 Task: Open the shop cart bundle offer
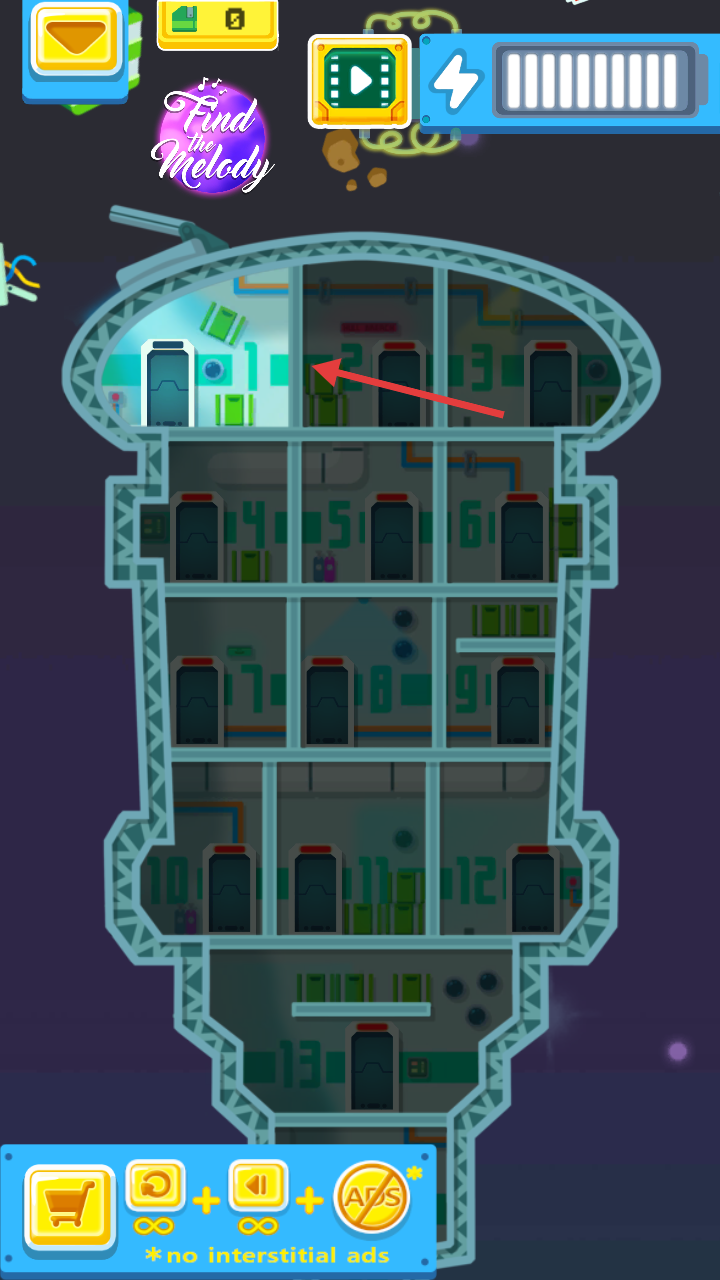[70, 1203]
